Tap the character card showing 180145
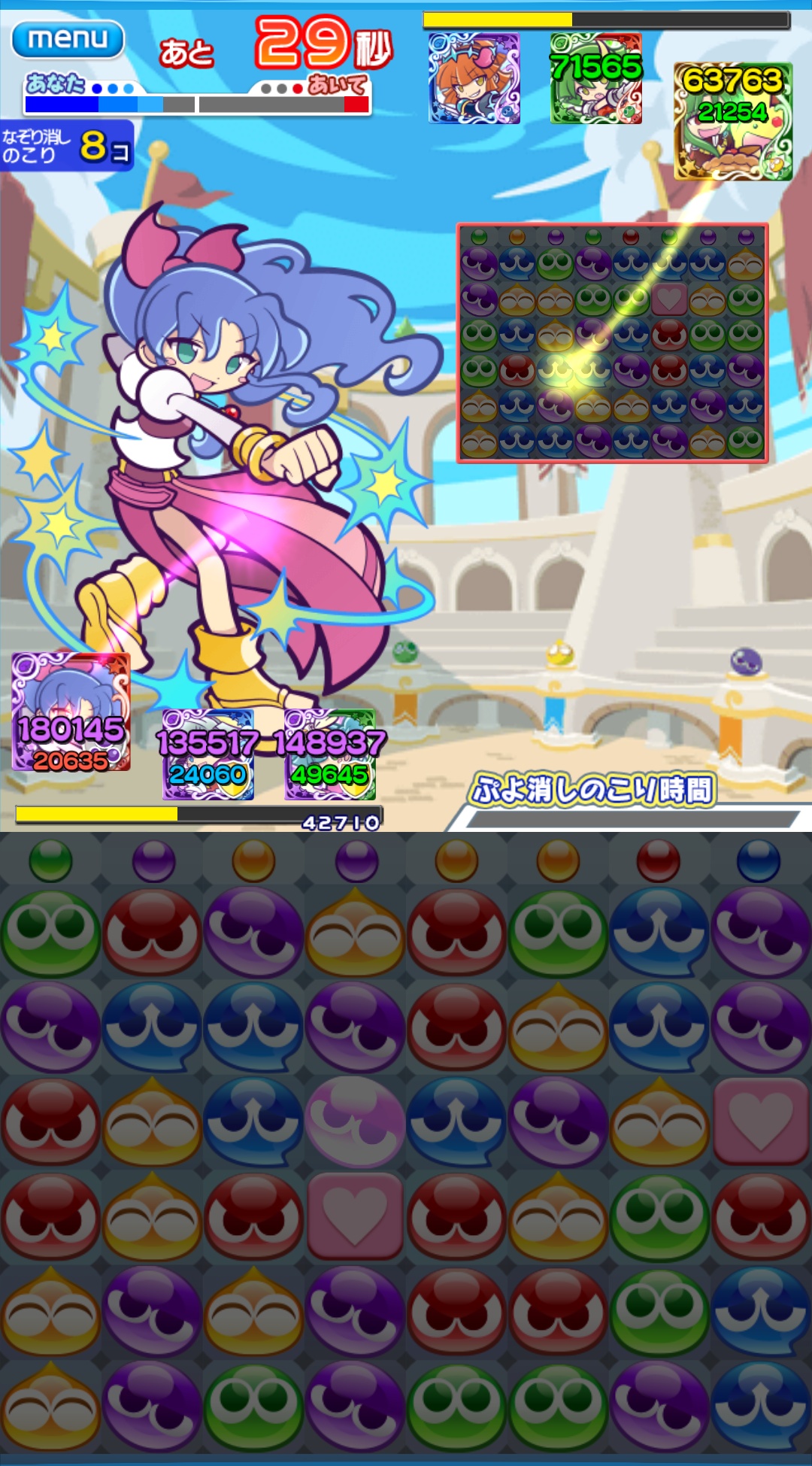812x1466 pixels. pyautogui.click(x=71, y=712)
